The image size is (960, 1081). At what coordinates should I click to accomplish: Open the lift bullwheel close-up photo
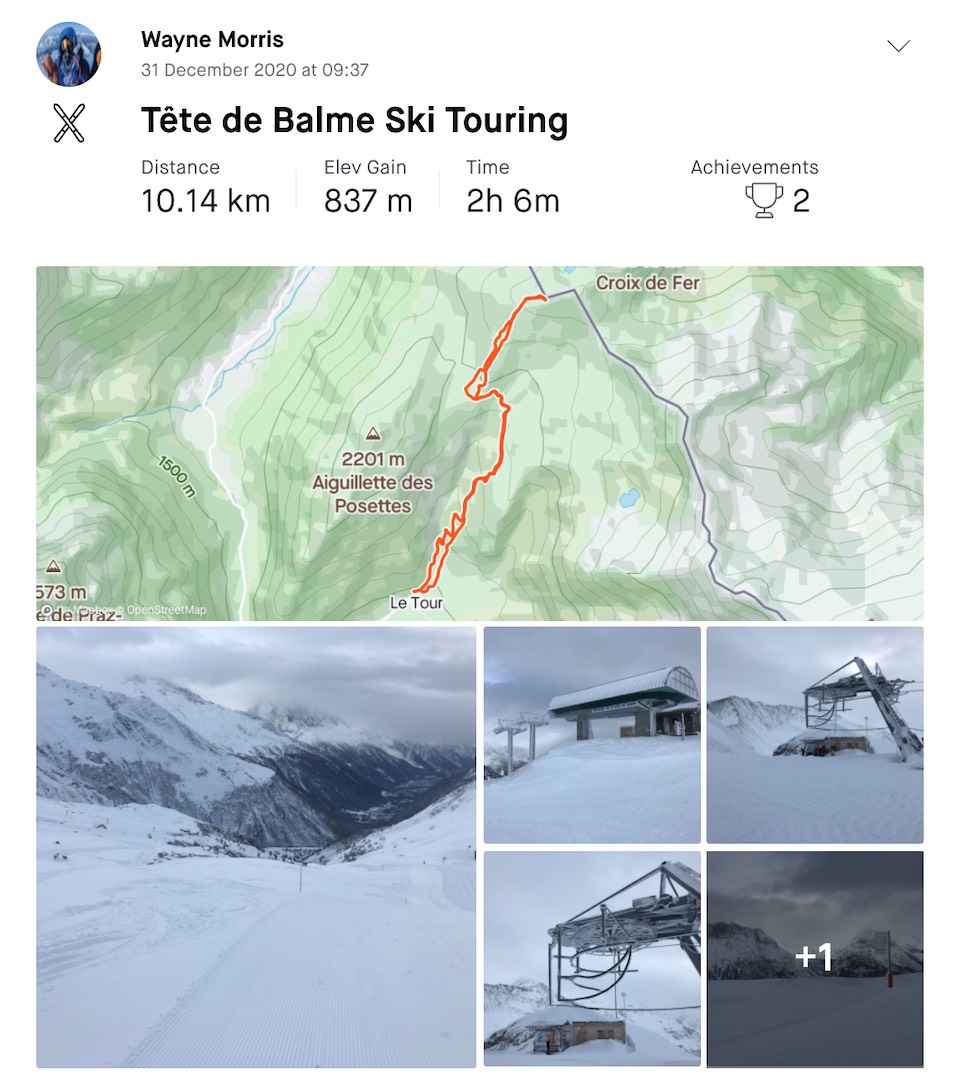point(592,959)
